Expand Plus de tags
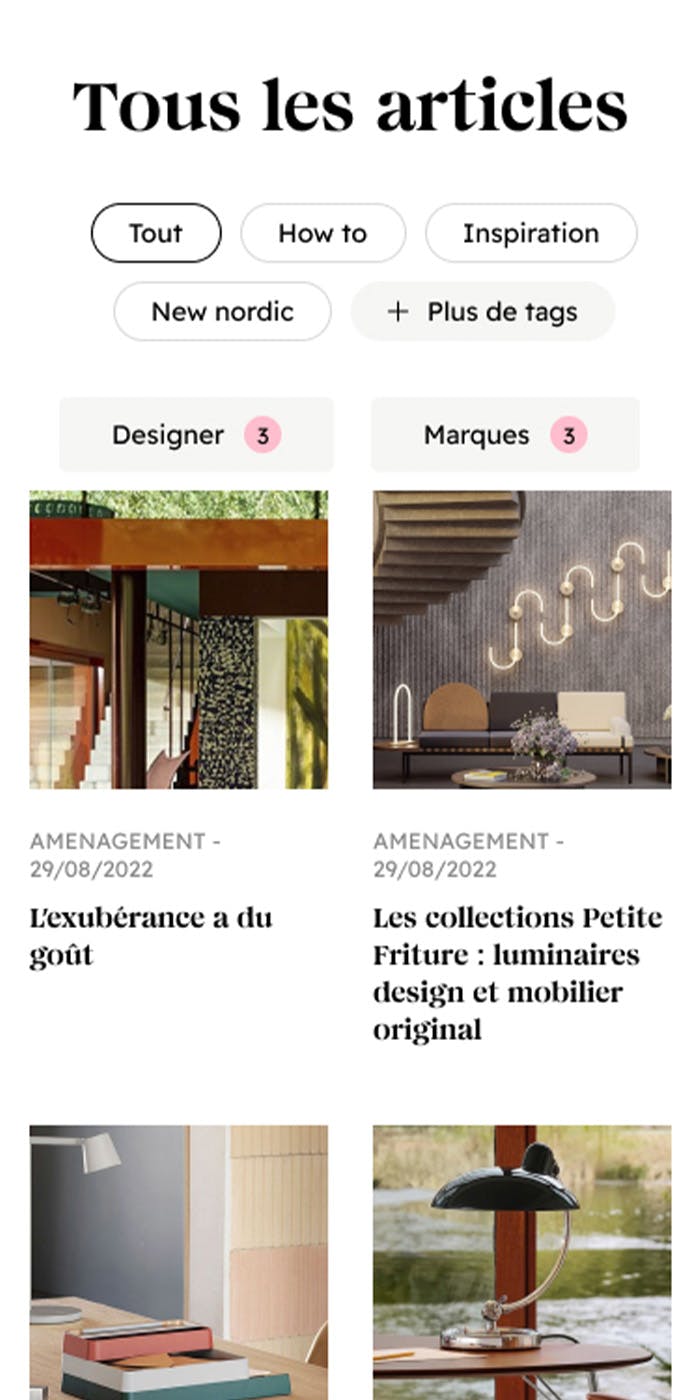Image resolution: width=700 pixels, height=1400 pixels. 482,311
